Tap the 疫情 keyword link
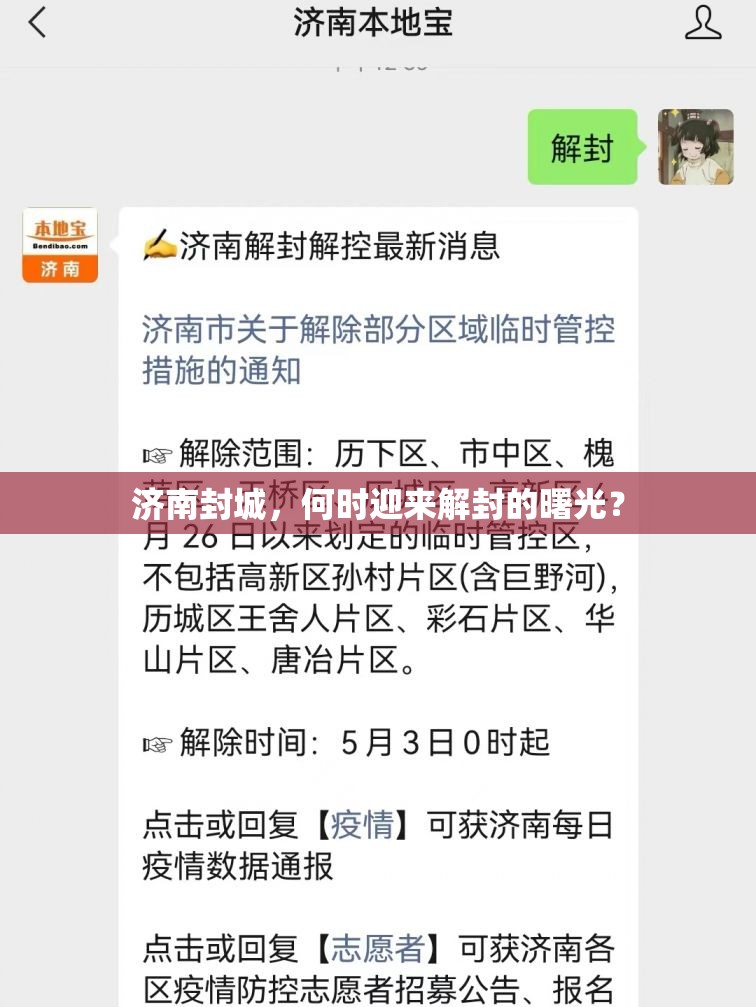The image size is (756, 1007). [362, 826]
